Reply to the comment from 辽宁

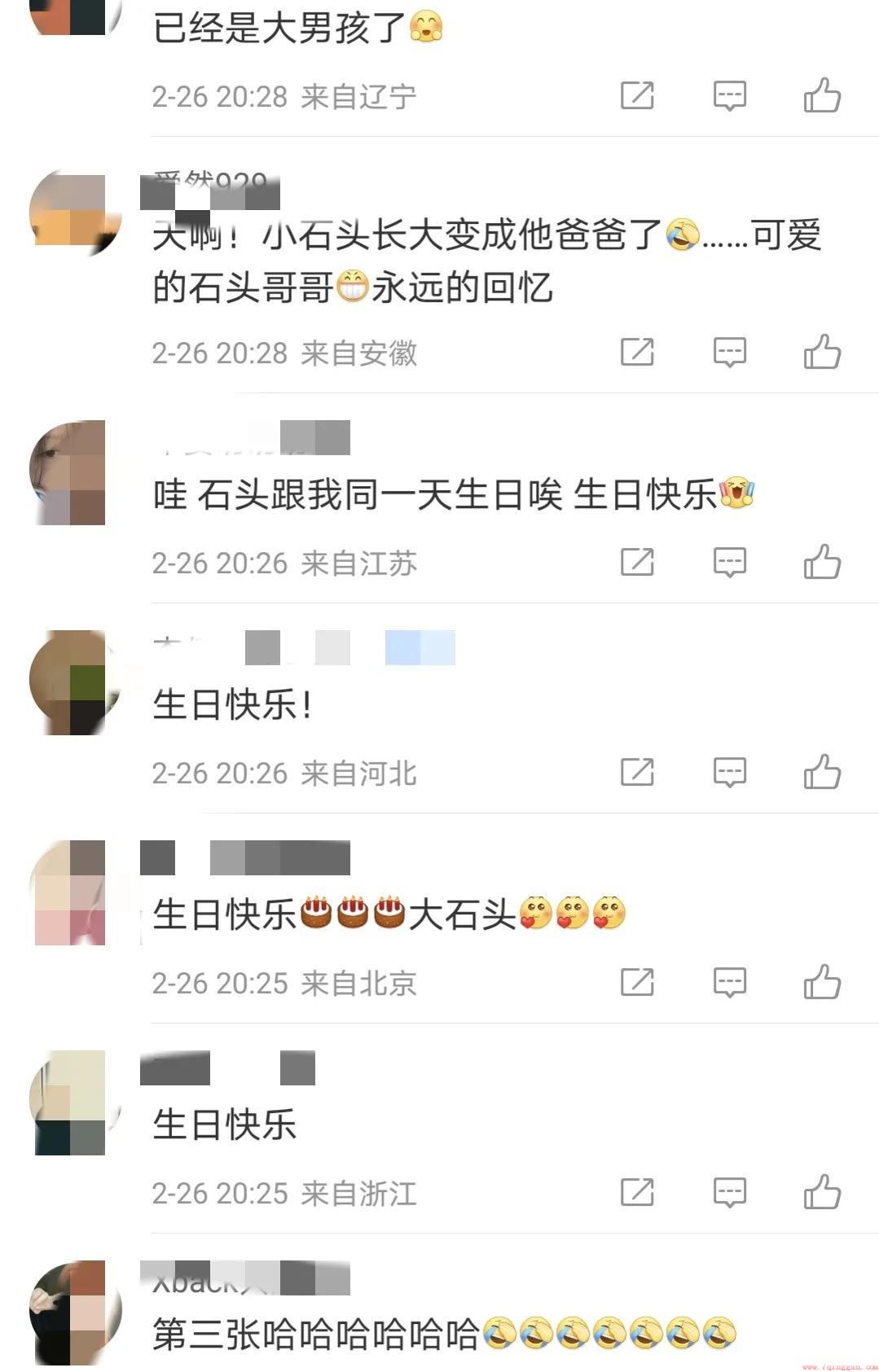[729, 96]
